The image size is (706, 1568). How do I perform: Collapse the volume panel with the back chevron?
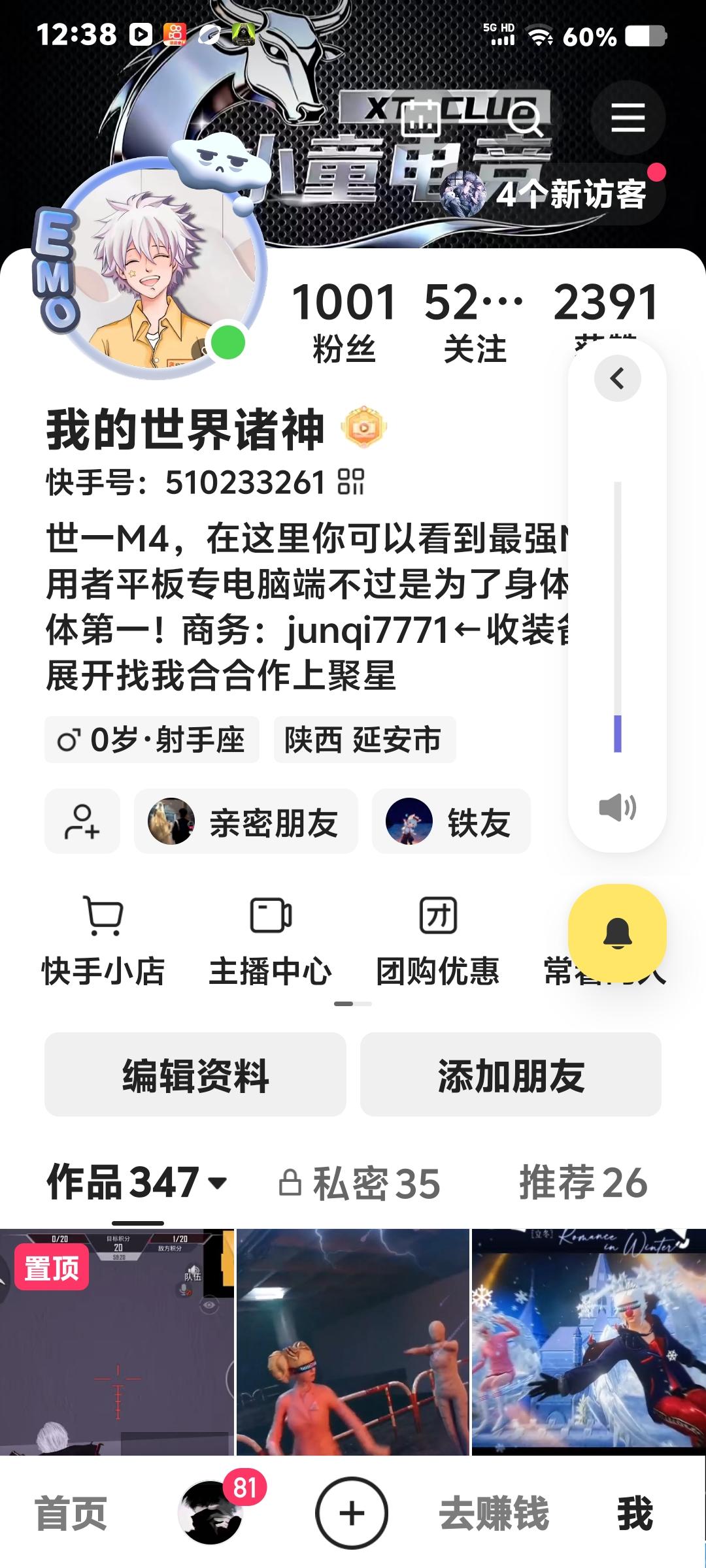point(617,378)
